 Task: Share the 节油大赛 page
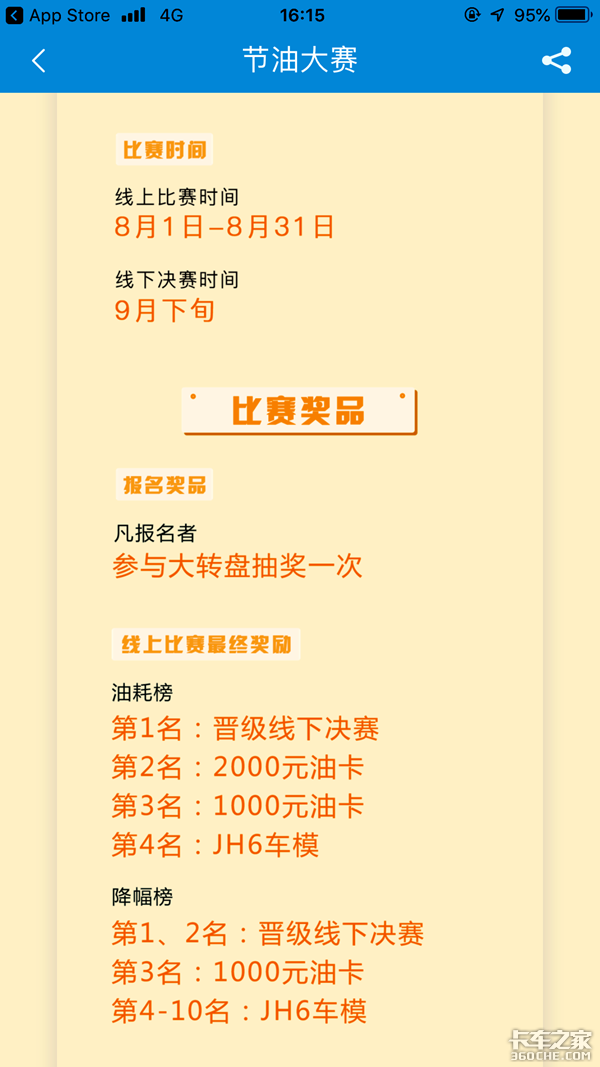click(556, 61)
